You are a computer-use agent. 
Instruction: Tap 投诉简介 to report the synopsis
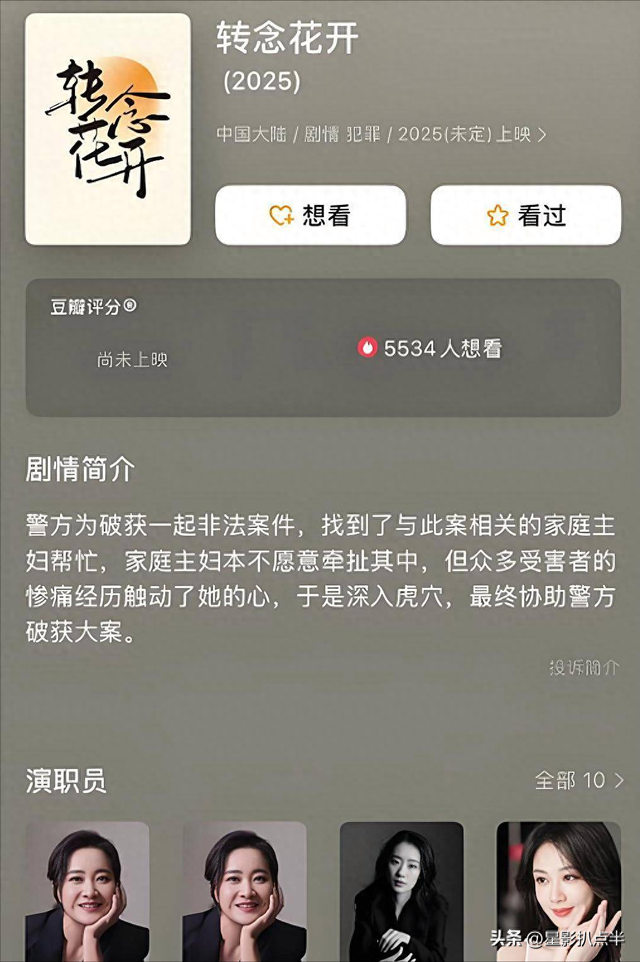[584, 667]
